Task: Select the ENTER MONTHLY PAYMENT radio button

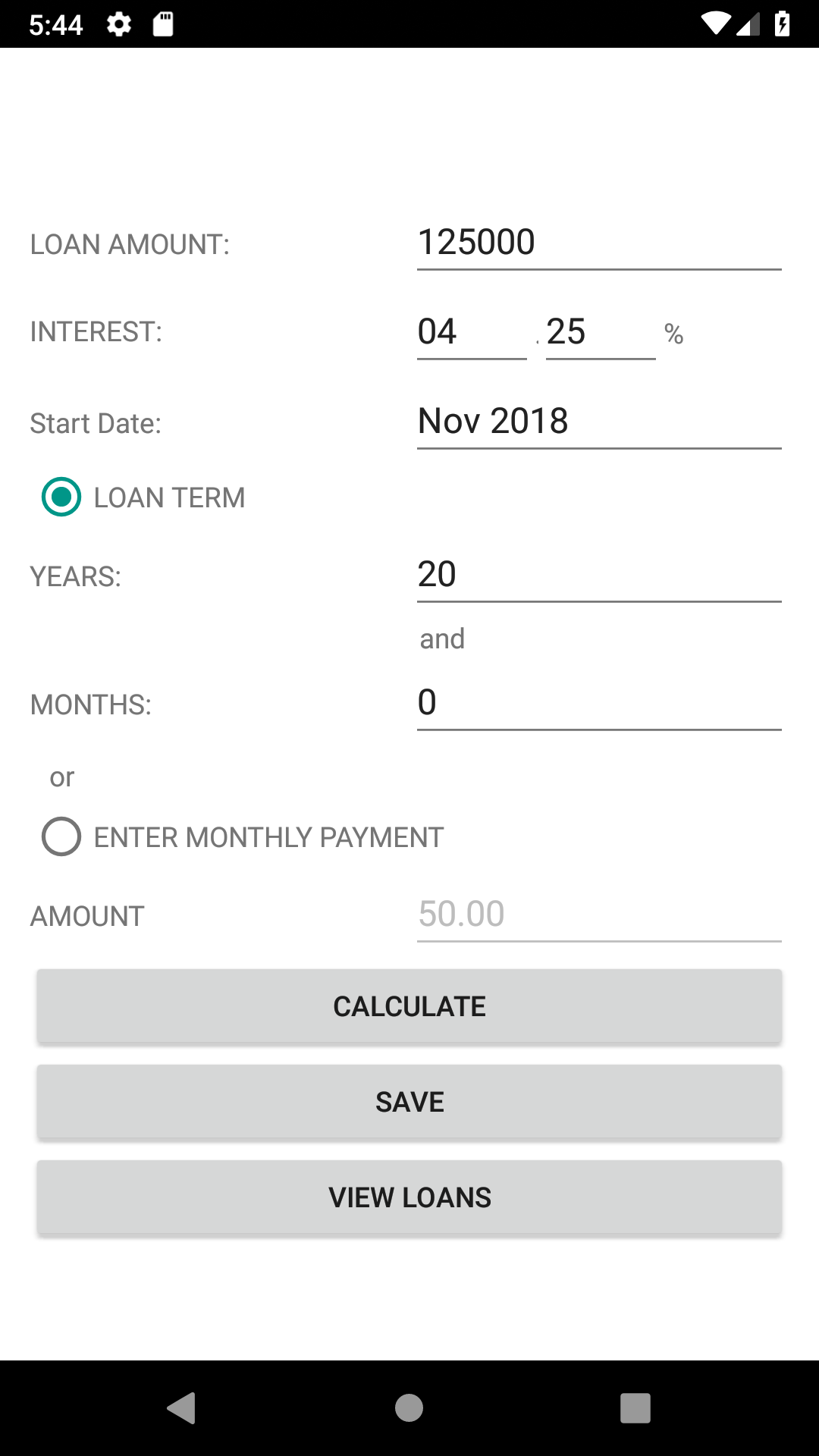Action: pyautogui.click(x=61, y=837)
